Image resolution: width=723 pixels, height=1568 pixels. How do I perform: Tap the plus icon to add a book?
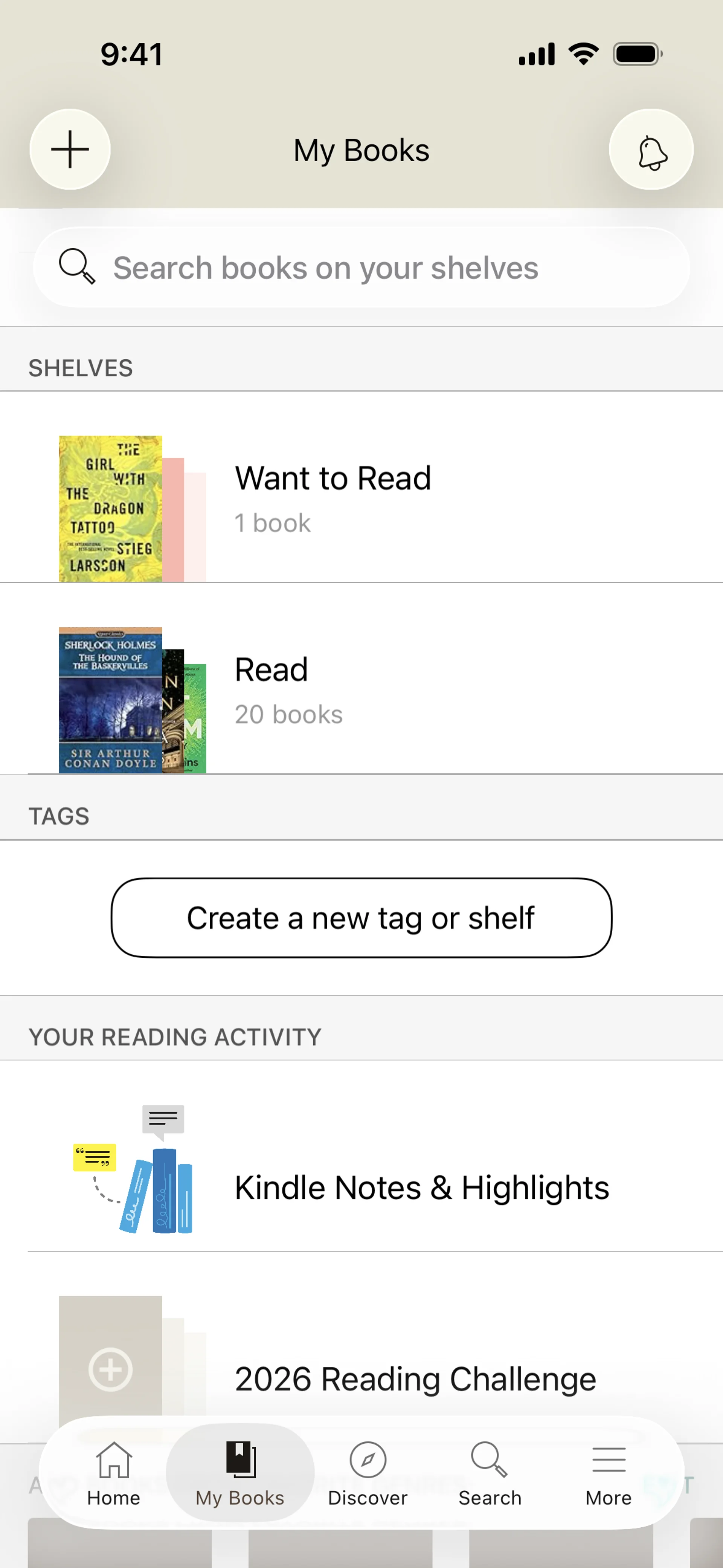click(70, 150)
